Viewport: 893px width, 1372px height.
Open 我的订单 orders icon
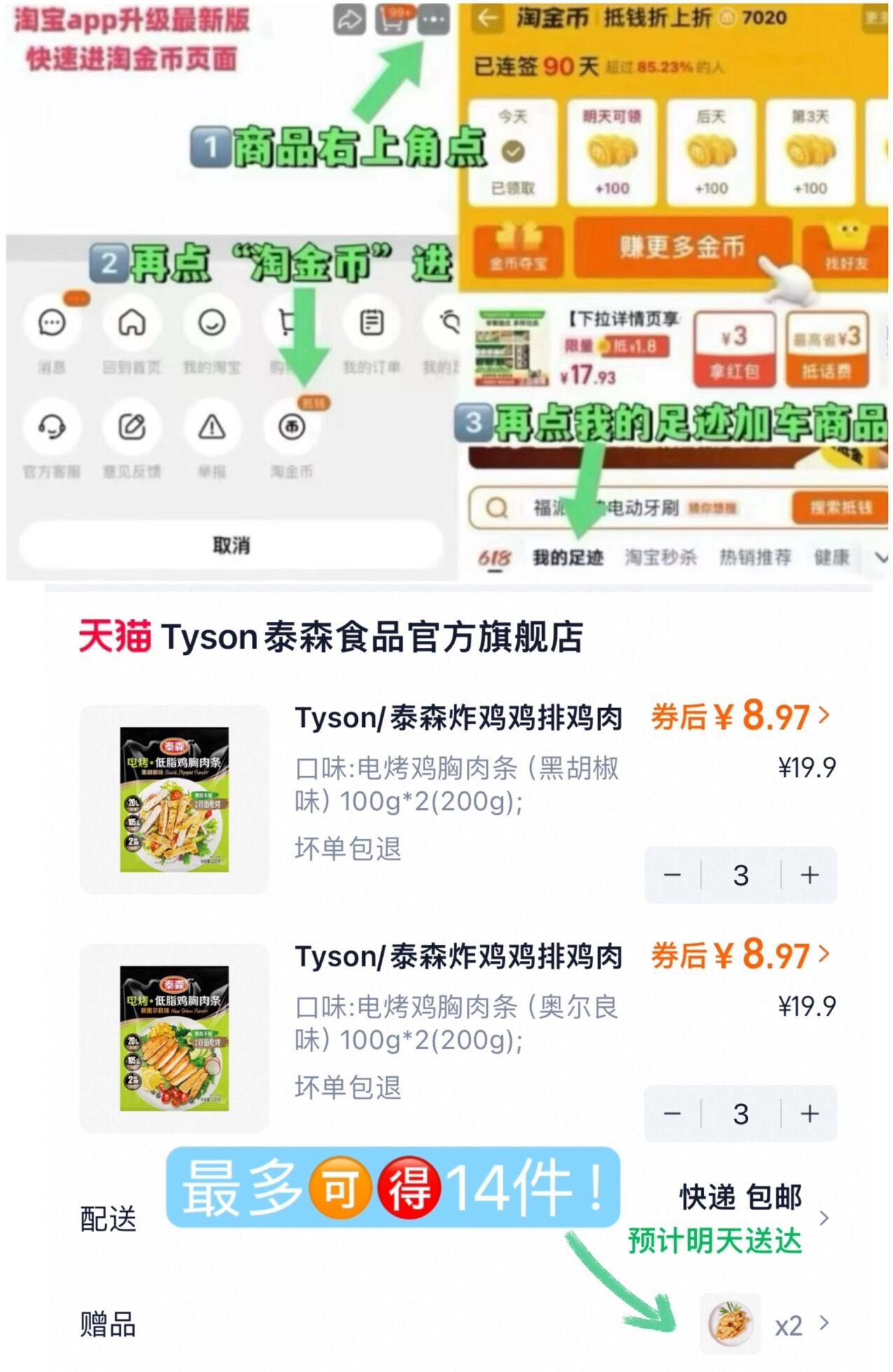pyautogui.click(x=372, y=324)
